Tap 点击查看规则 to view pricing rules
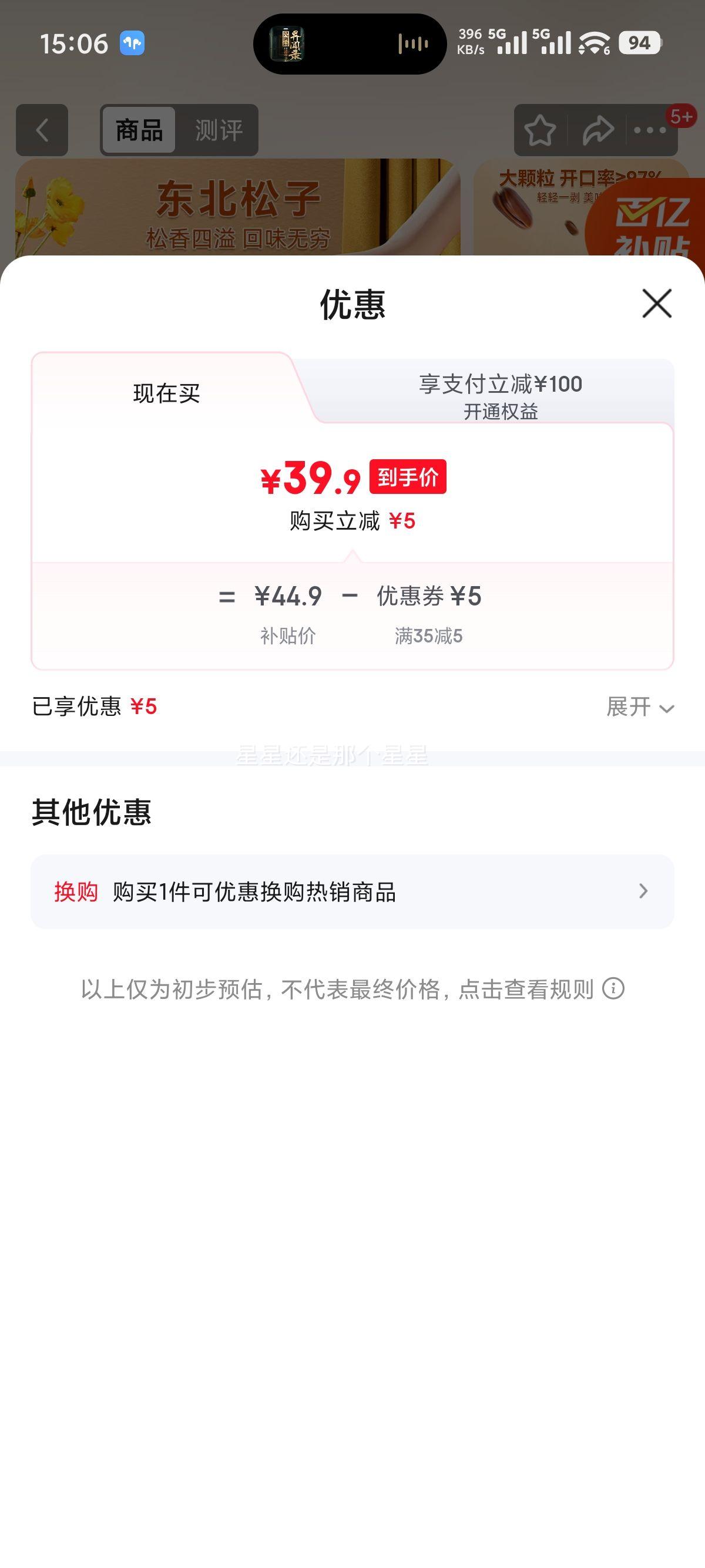 (x=535, y=990)
